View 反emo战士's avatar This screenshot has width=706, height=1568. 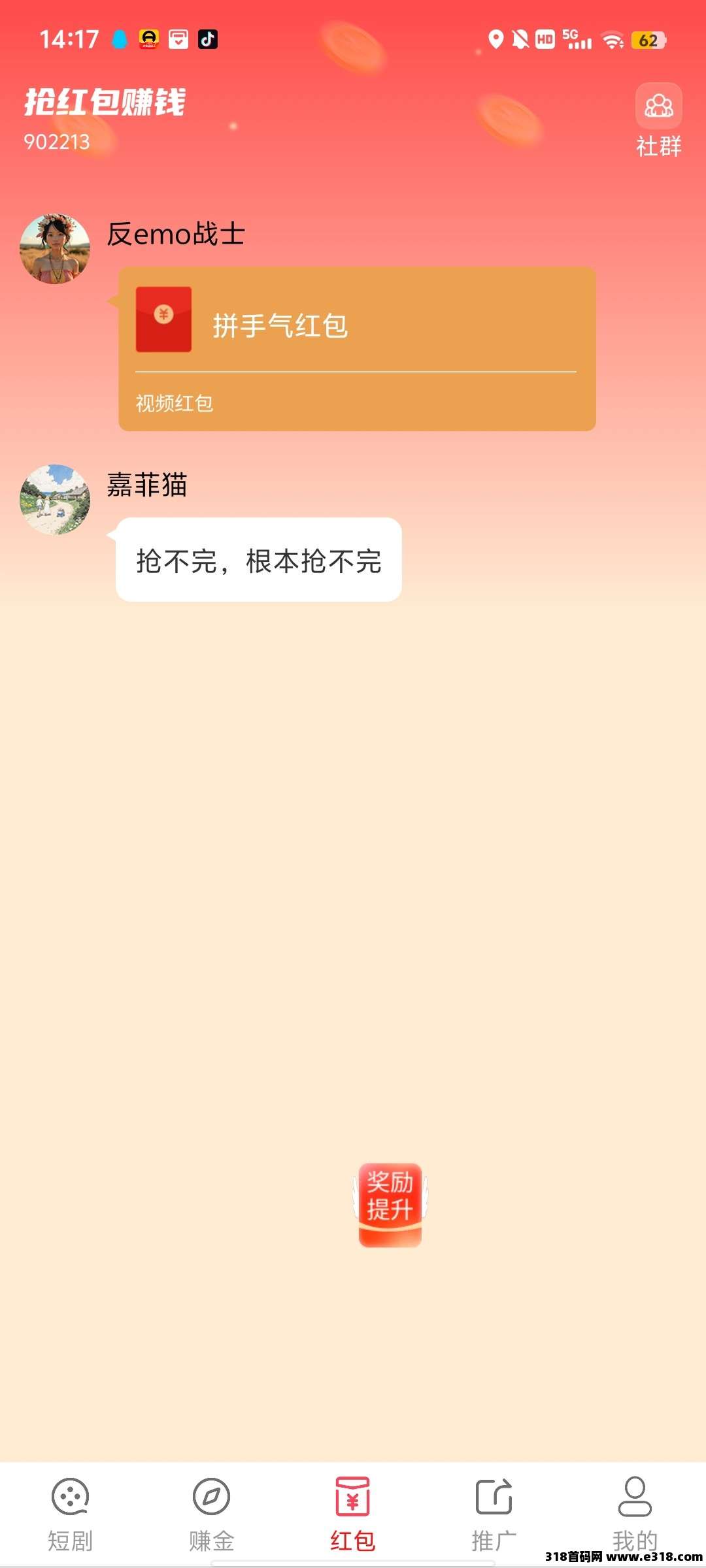click(x=55, y=249)
